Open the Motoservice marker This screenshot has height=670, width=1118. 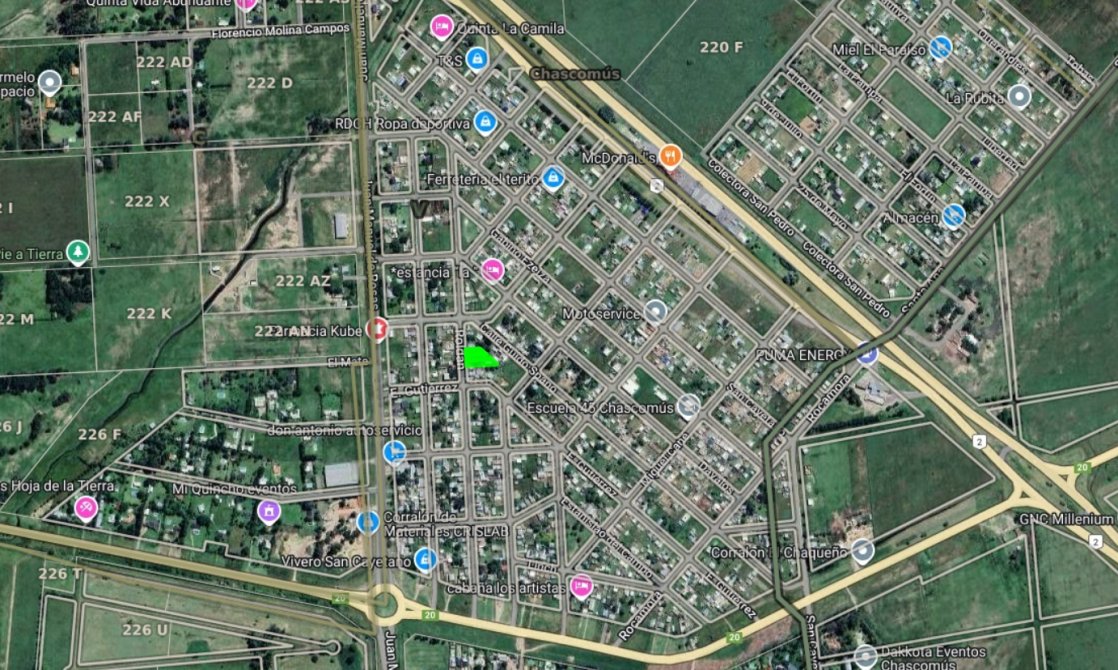(655, 312)
